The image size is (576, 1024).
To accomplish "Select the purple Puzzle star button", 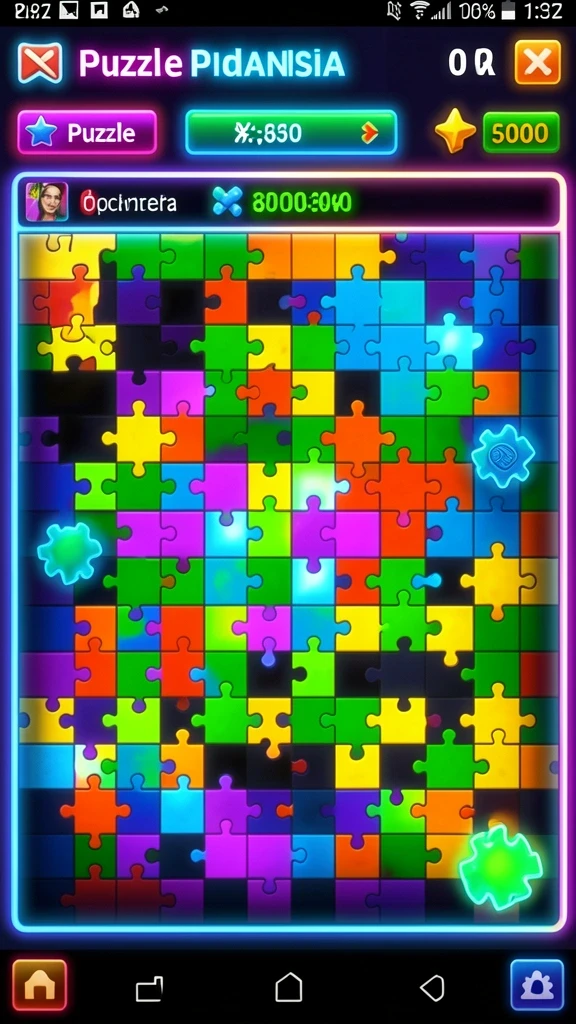I will coord(87,133).
